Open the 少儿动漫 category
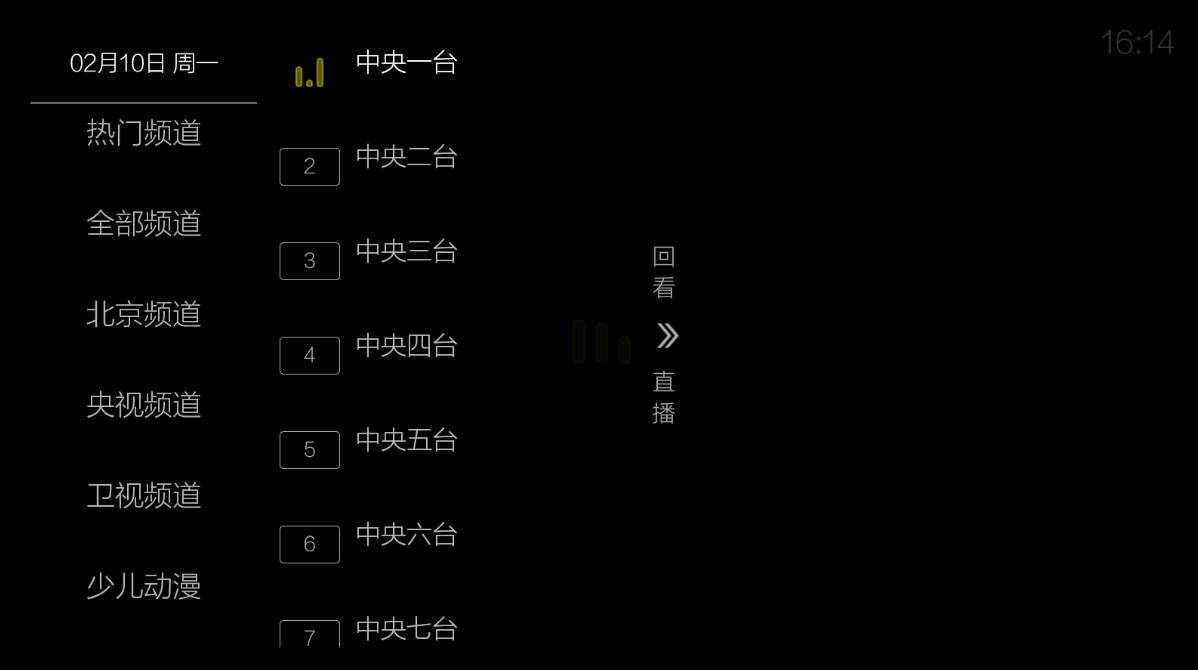The image size is (1198, 670). coord(144,585)
